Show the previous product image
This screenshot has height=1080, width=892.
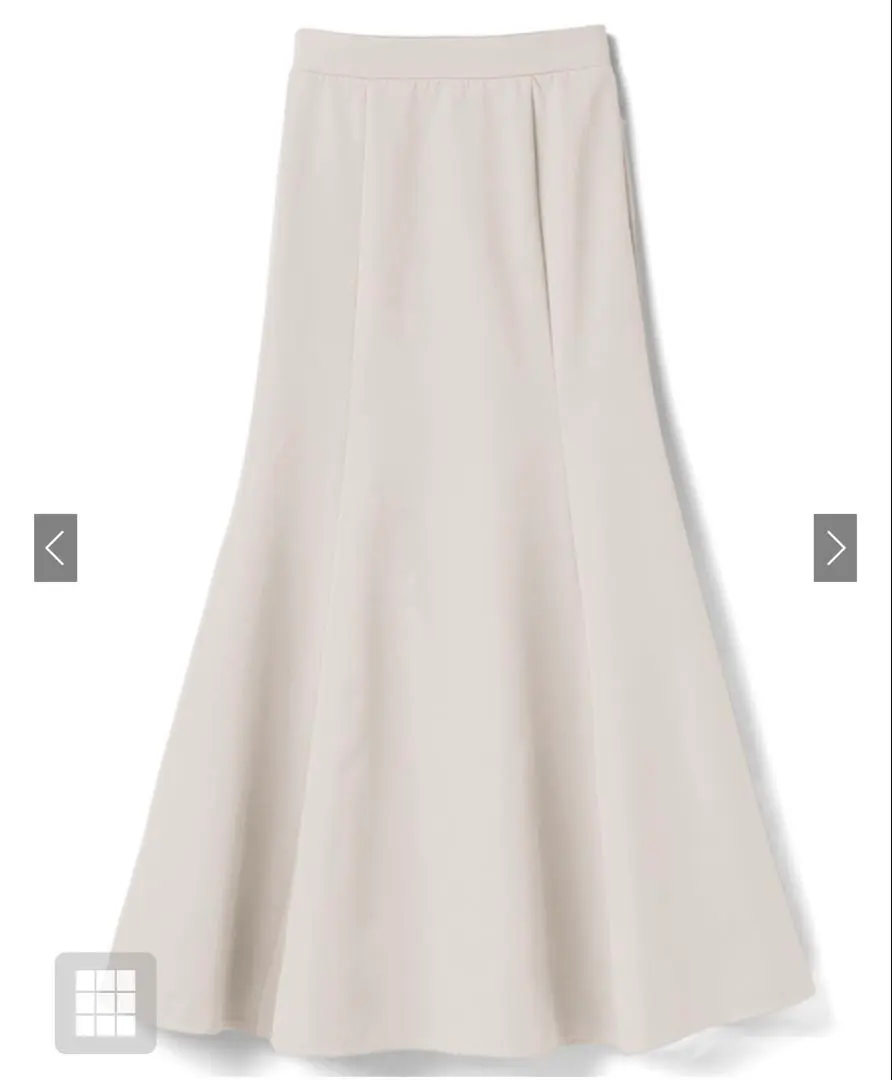point(55,548)
